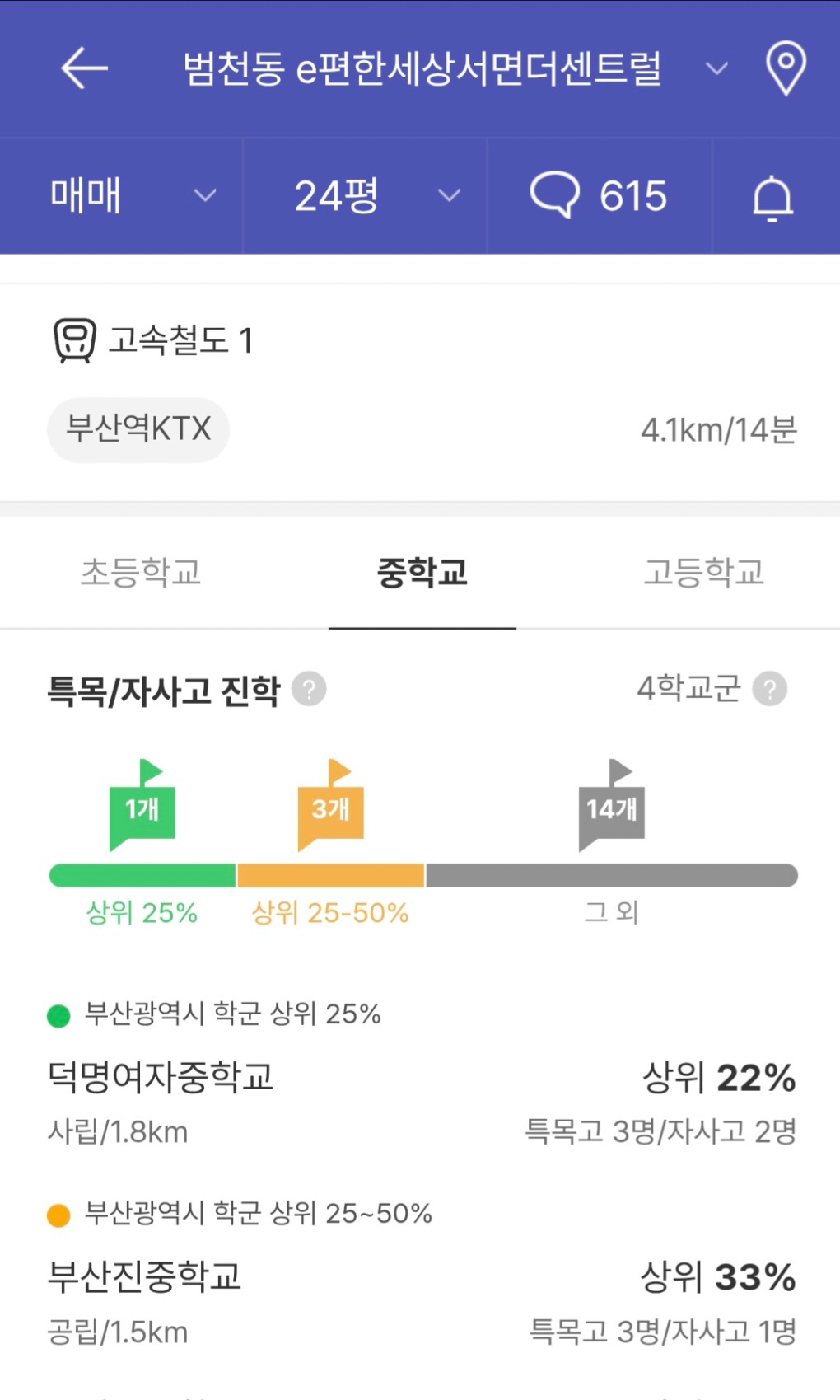Go back using the top-left arrow

[84, 68]
